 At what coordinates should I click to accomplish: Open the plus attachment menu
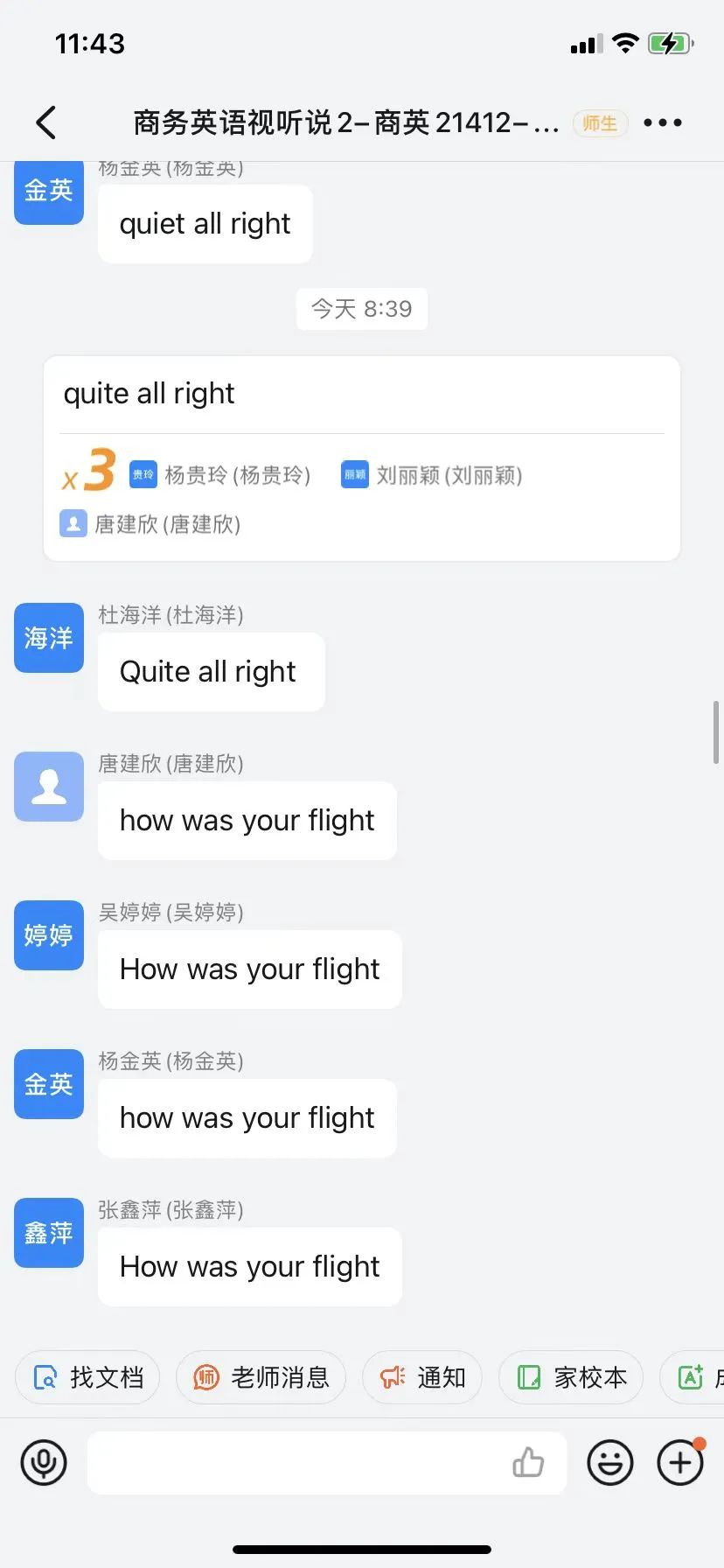pos(680,1462)
